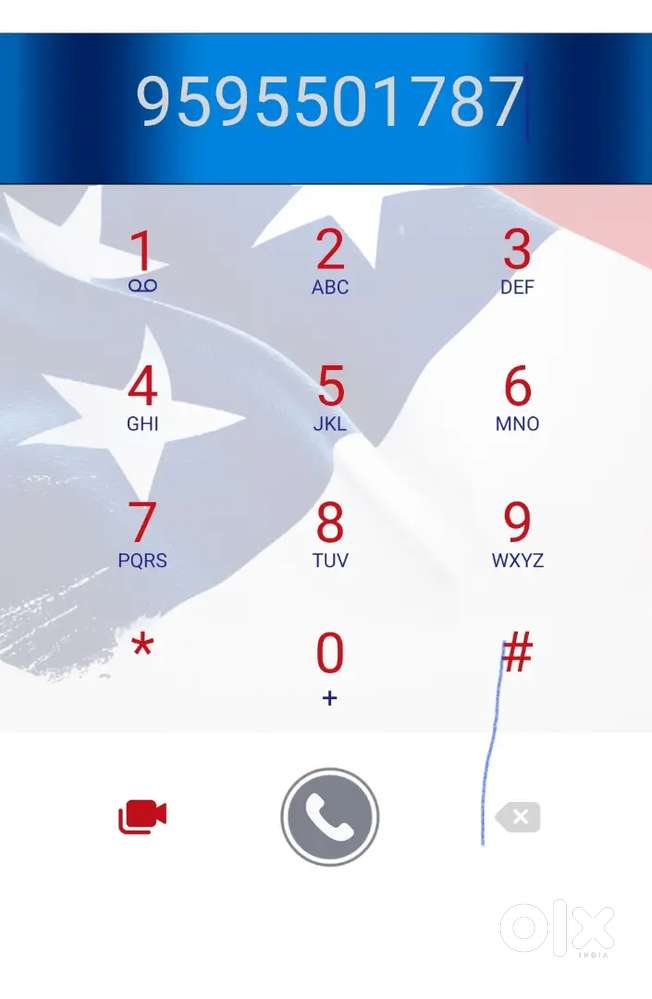
Task: Tap the 4 GHI key
Action: point(142,397)
